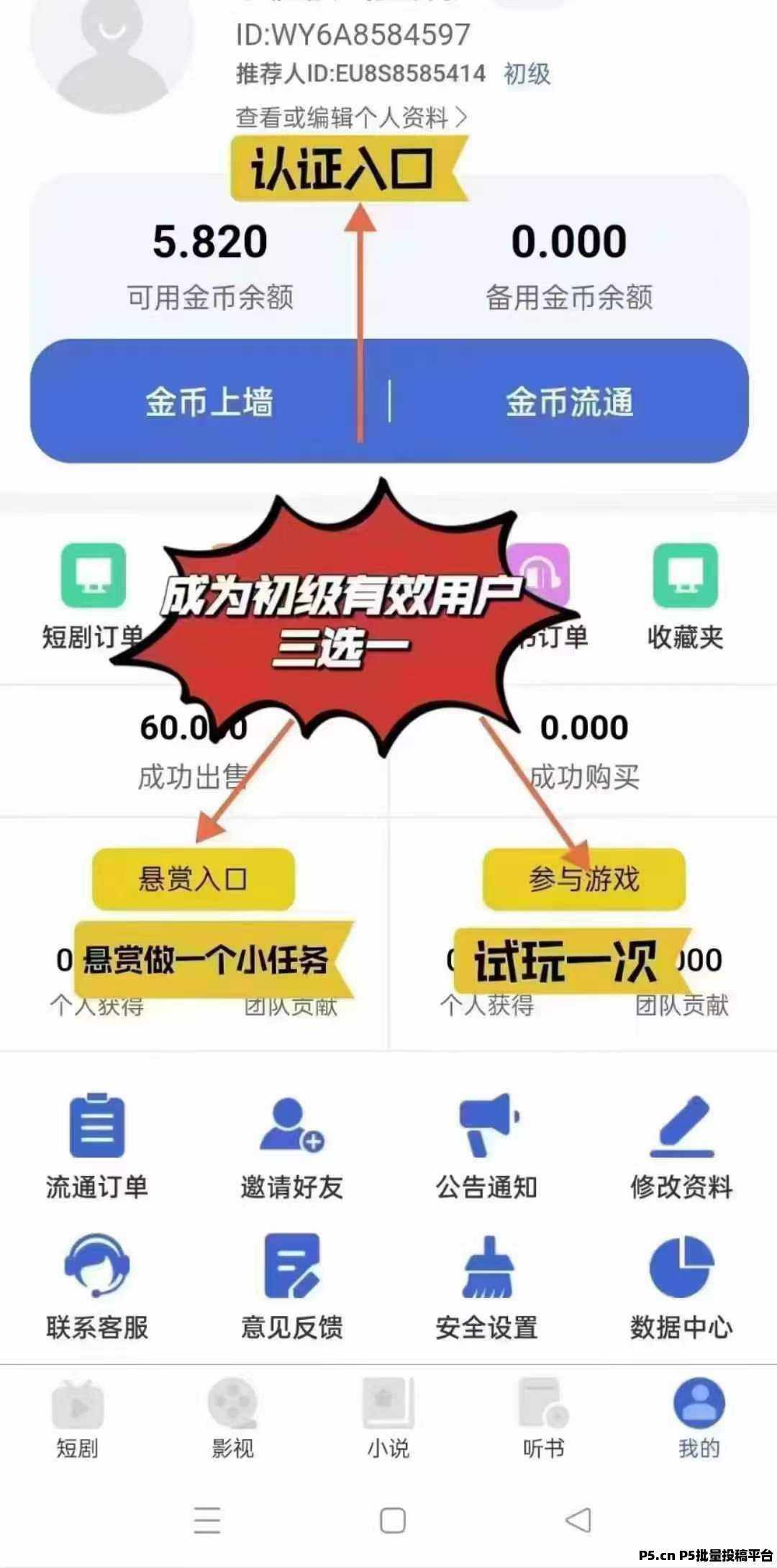Tap the system back button
The height and width of the screenshot is (1568, 777).
[578, 1520]
